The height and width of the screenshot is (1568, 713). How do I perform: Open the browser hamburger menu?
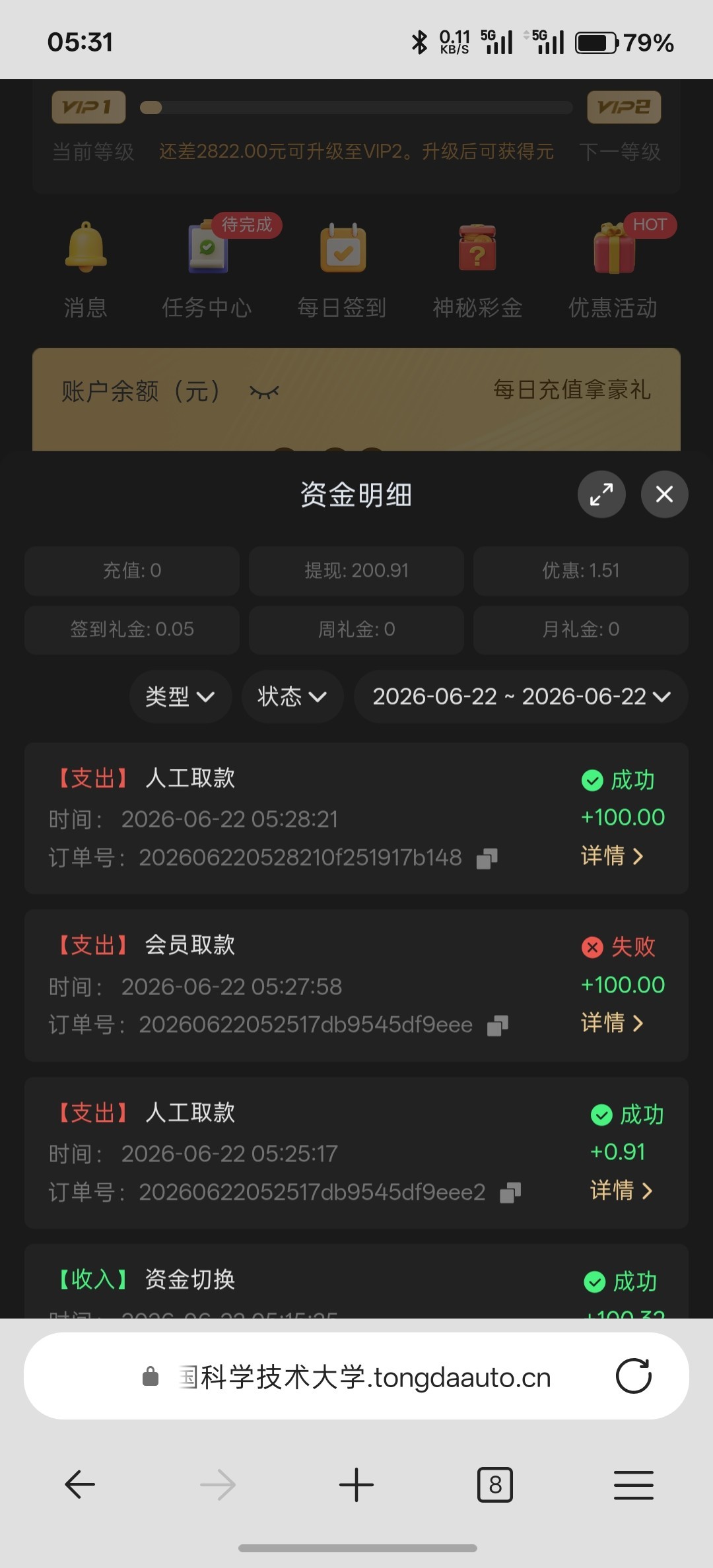pyautogui.click(x=634, y=1485)
